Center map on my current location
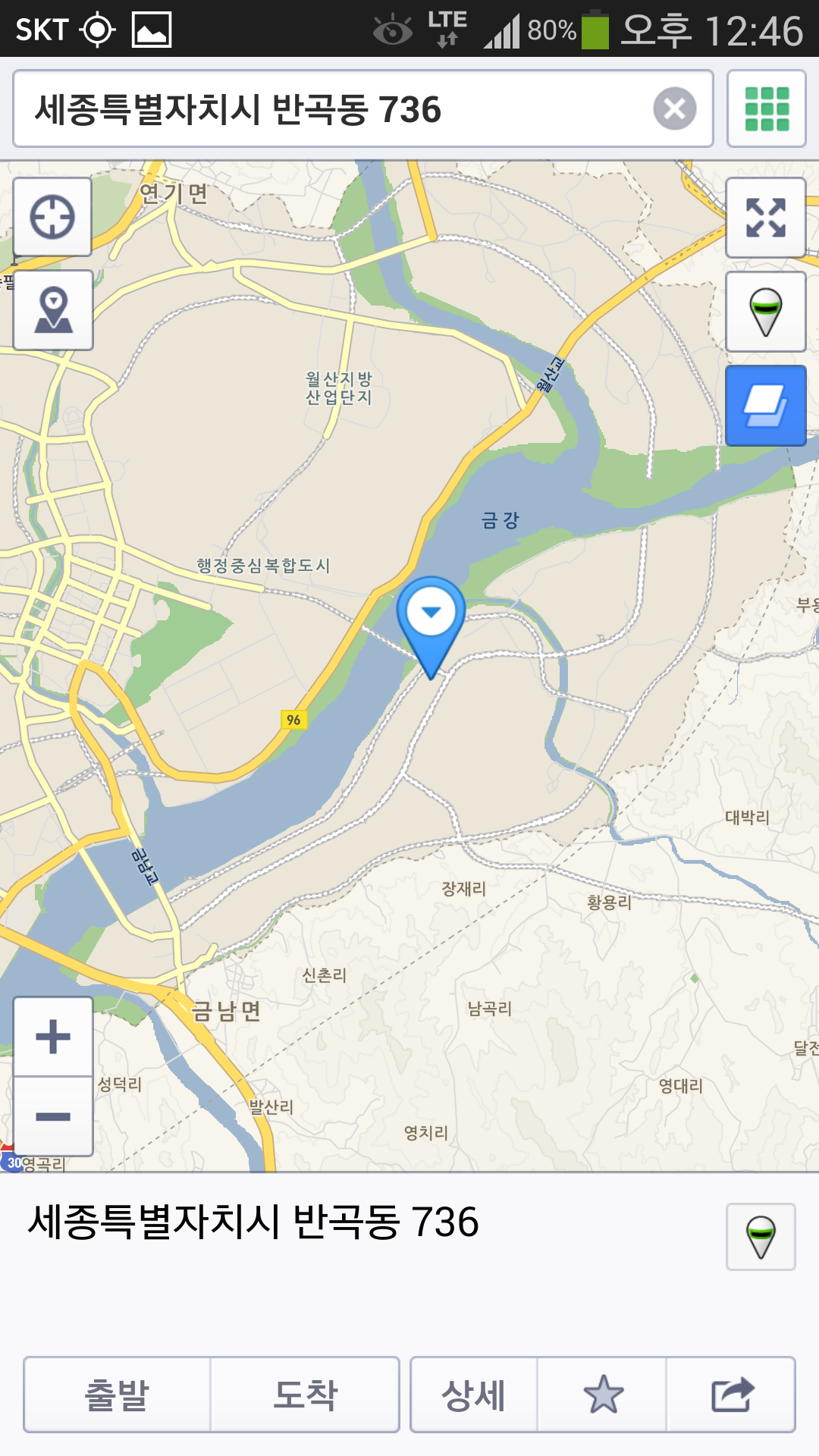The height and width of the screenshot is (1456, 819). coord(52,218)
